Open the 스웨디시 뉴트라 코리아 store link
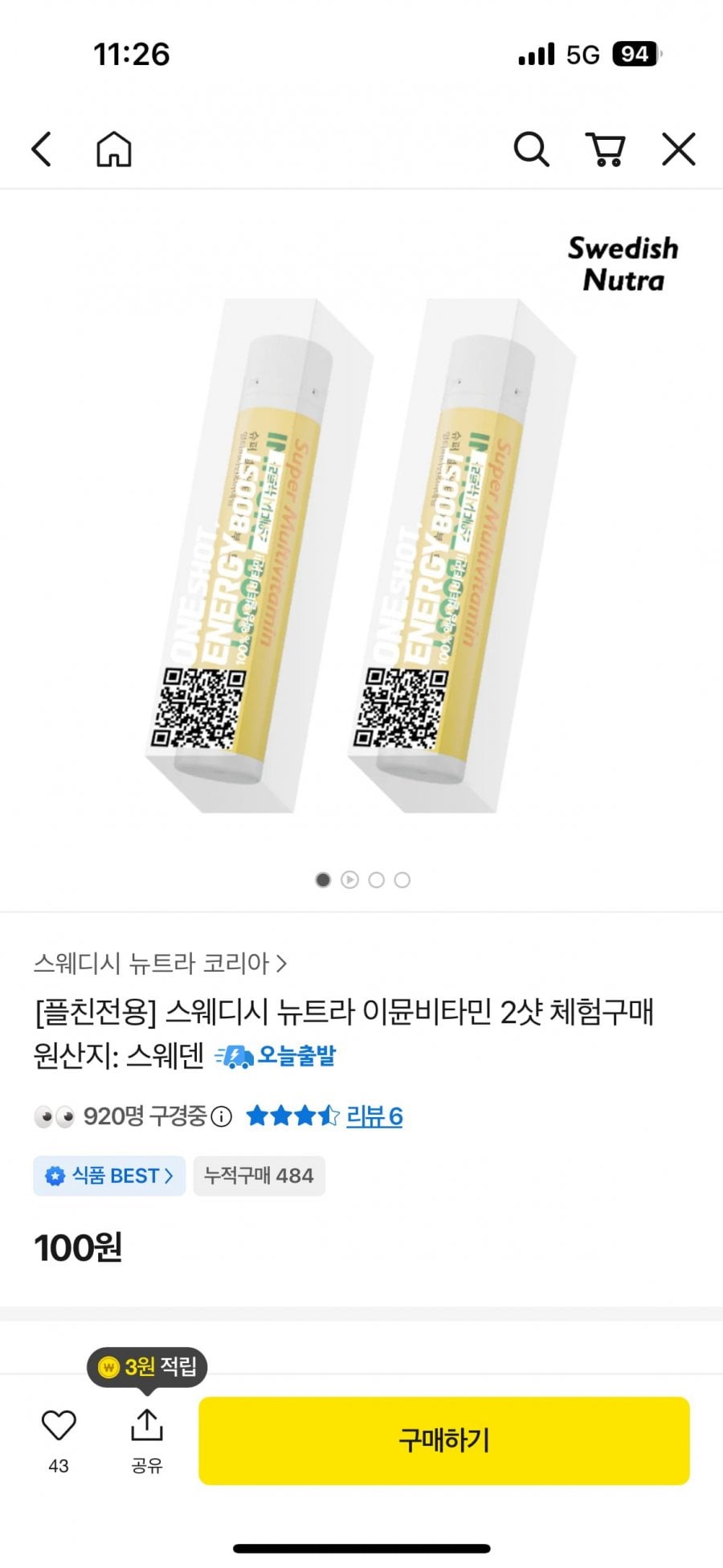 pyautogui.click(x=160, y=962)
